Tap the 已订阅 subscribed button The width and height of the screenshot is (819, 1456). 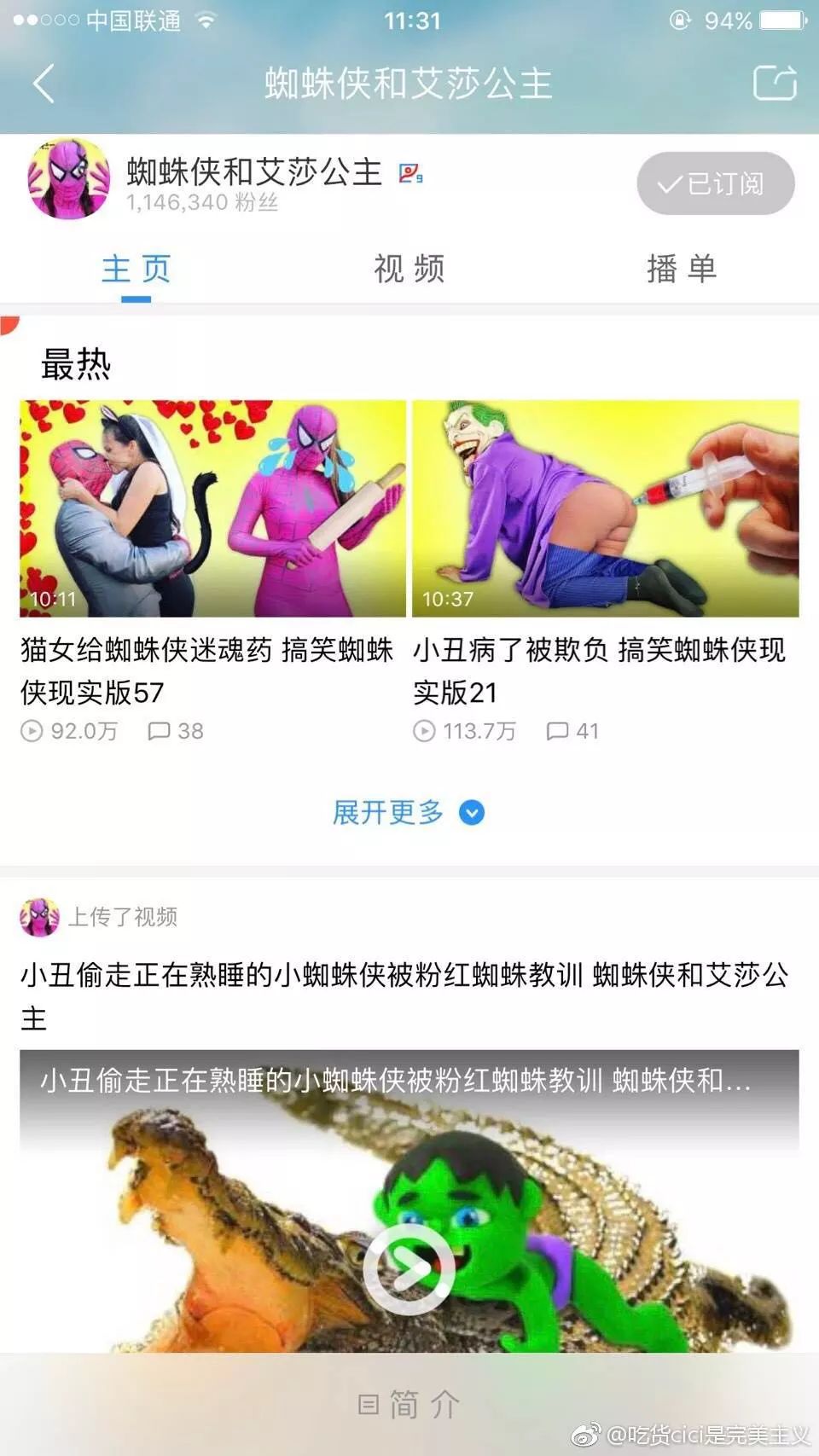[716, 183]
